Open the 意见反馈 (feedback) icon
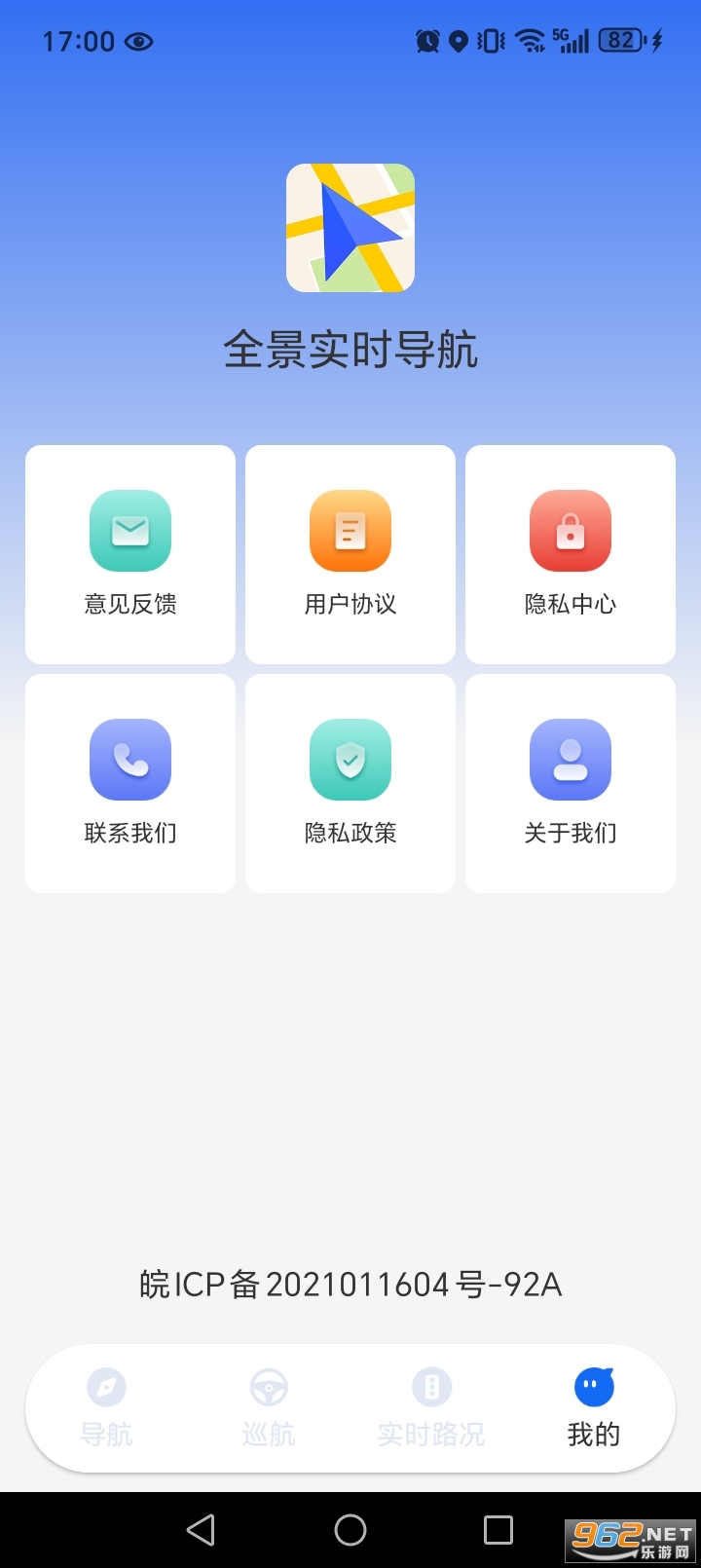 (129, 531)
